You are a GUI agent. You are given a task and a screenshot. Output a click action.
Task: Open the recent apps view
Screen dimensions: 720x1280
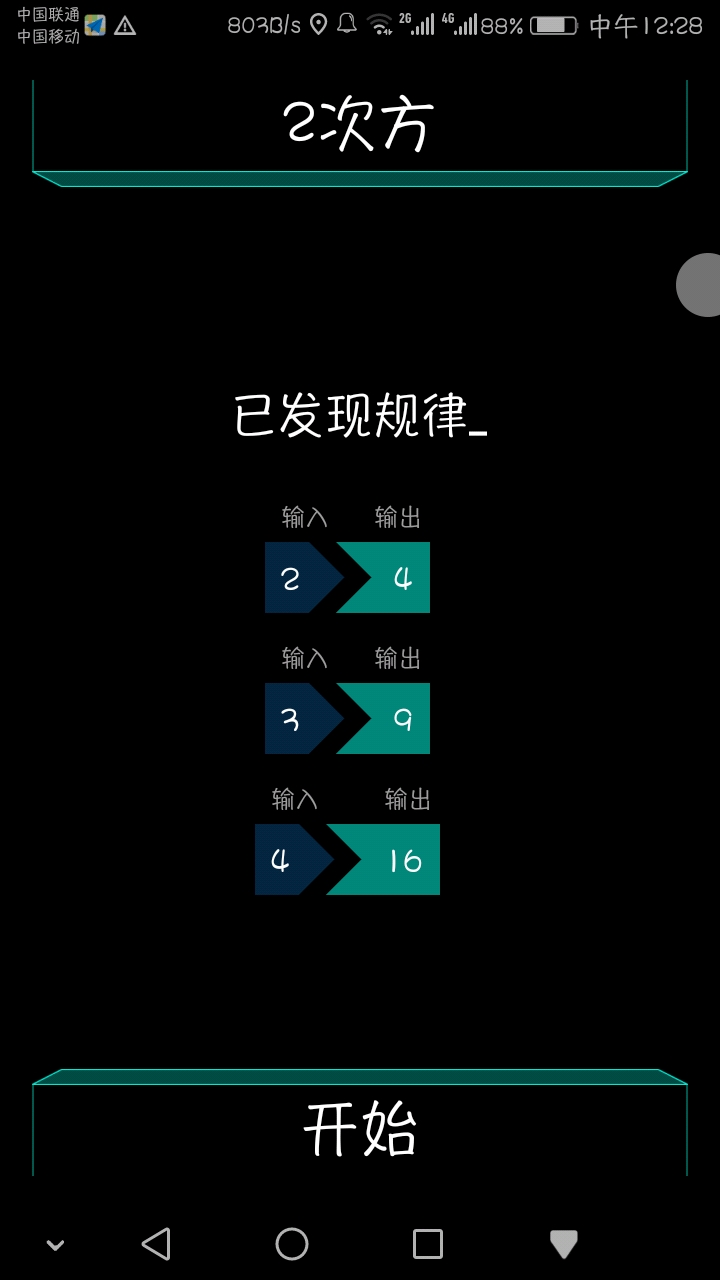(428, 1244)
